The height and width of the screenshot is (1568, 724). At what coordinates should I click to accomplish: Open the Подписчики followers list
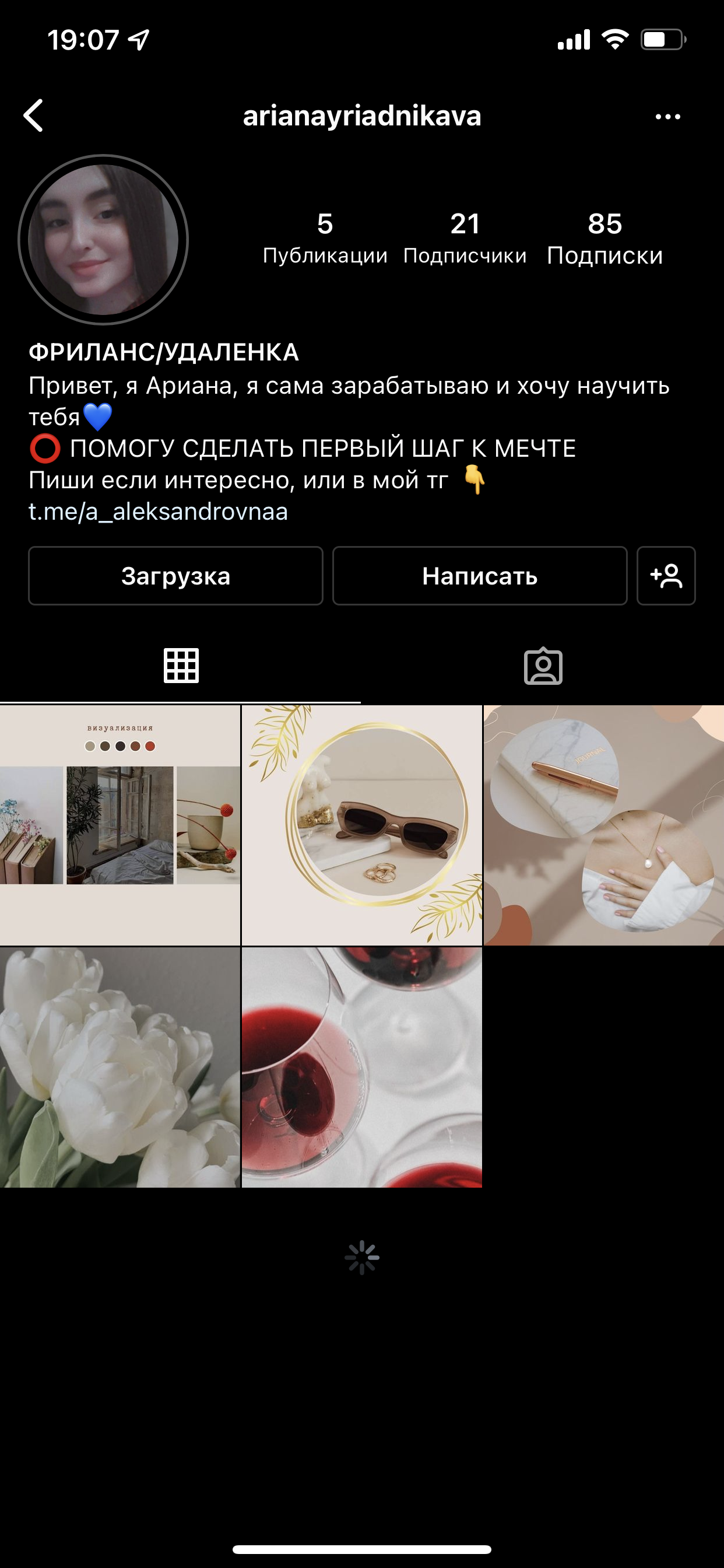click(x=465, y=239)
